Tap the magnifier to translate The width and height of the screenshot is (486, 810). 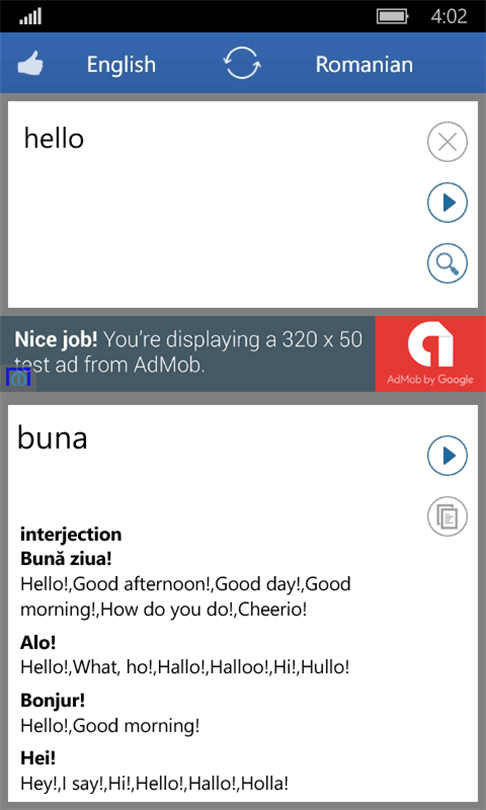coord(447,263)
